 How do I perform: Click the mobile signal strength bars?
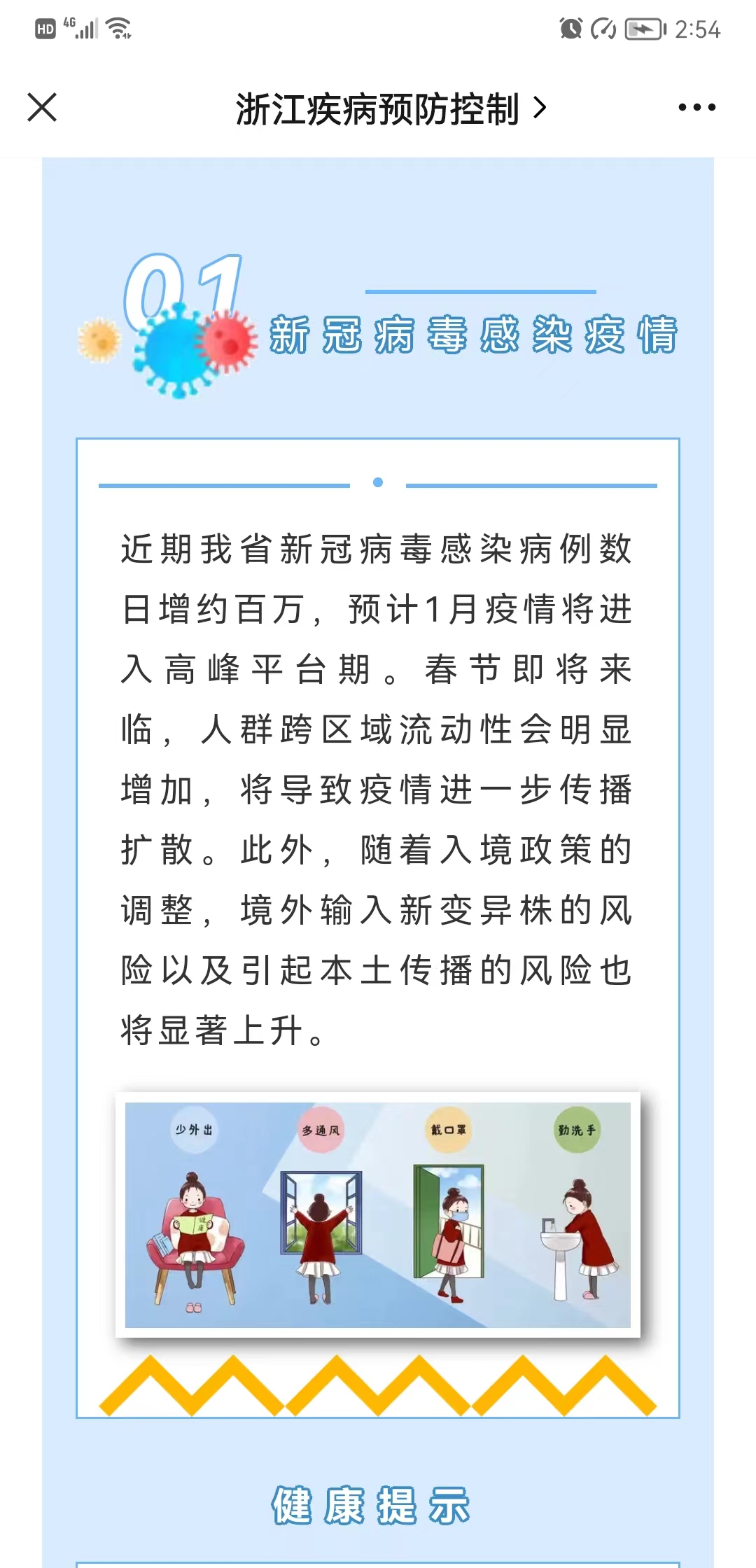coord(87,29)
